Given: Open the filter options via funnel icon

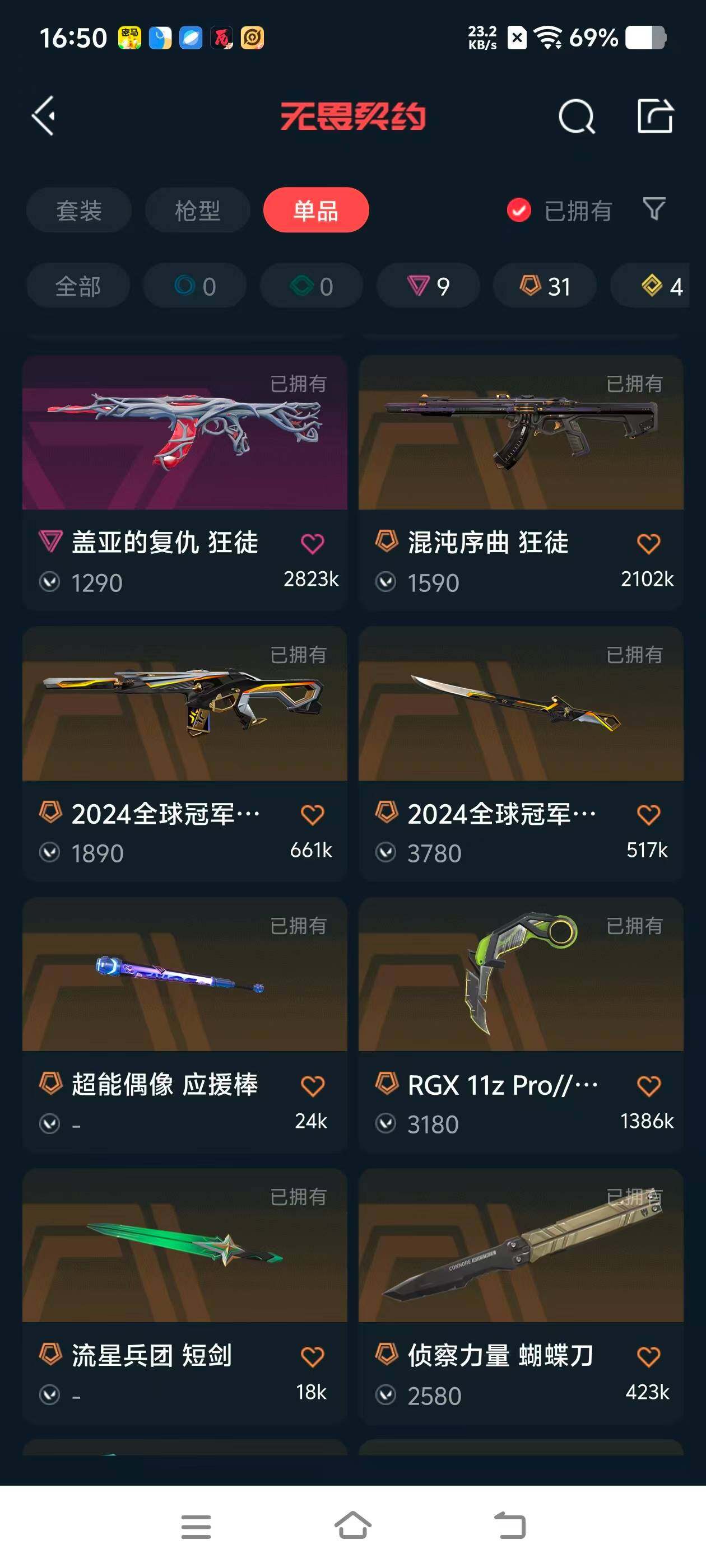Looking at the screenshot, I should (x=653, y=210).
